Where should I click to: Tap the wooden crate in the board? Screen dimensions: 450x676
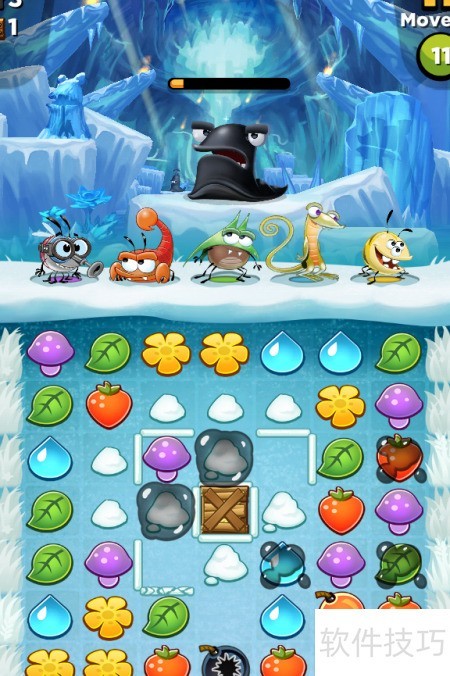point(225,510)
